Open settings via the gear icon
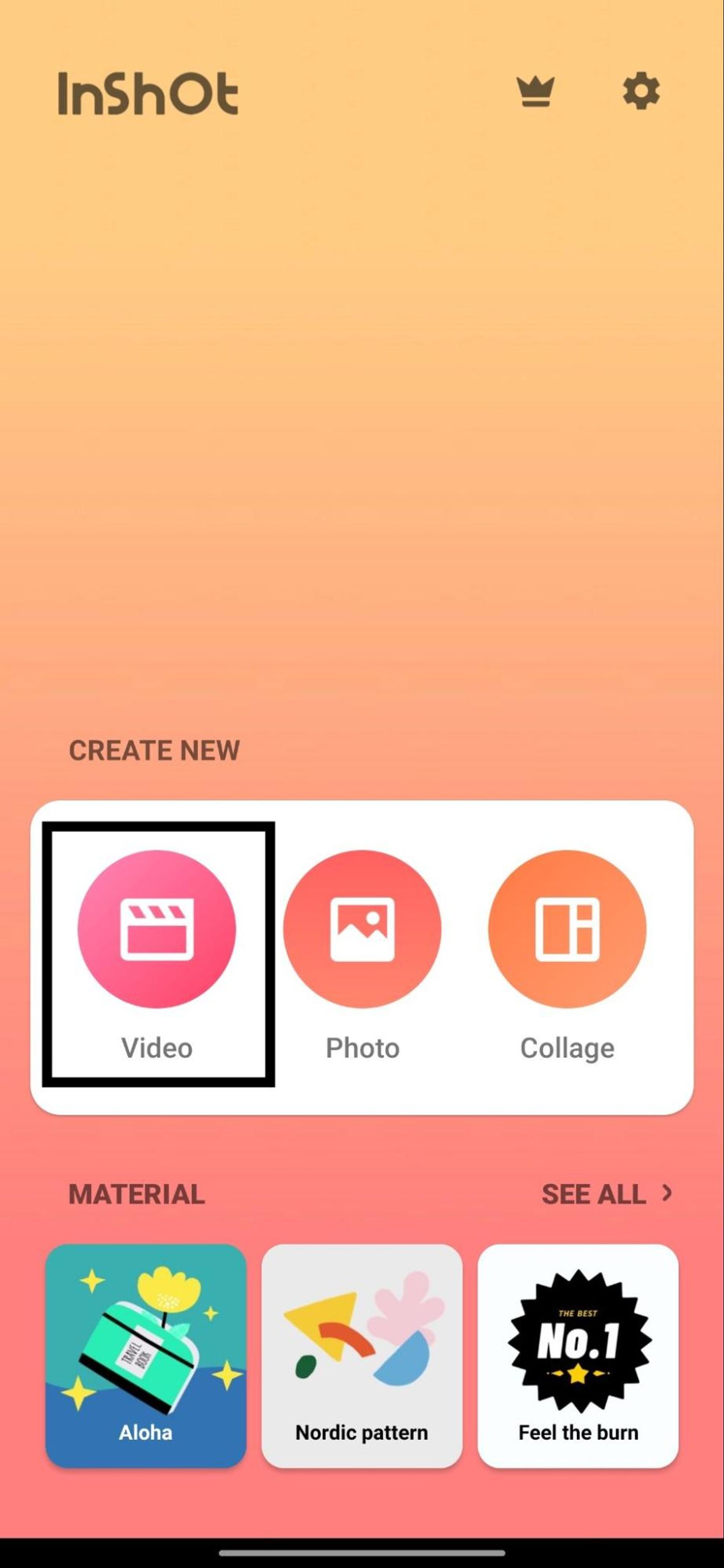 coord(641,92)
